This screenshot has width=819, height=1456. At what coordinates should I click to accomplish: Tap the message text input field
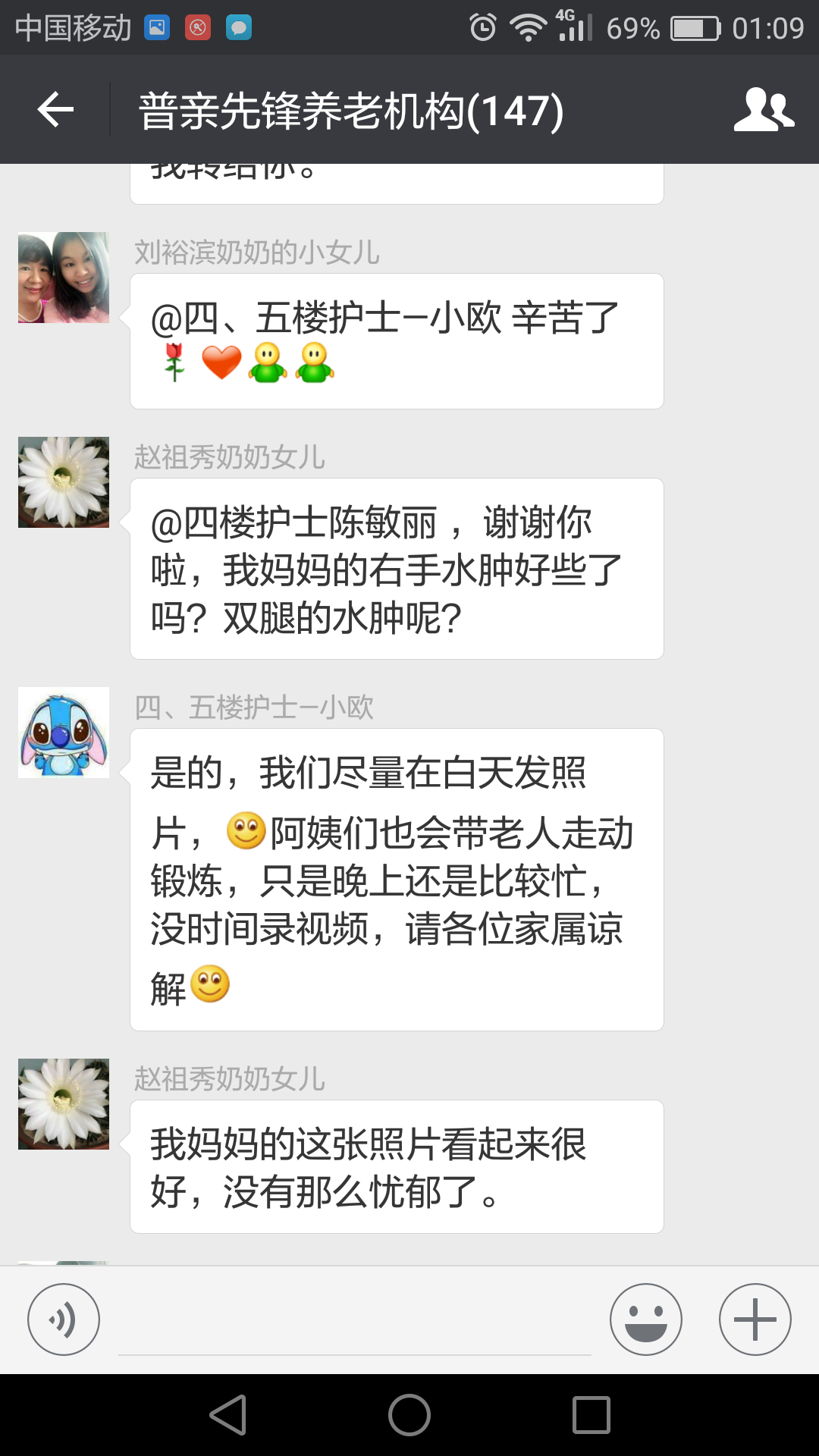tap(354, 1323)
